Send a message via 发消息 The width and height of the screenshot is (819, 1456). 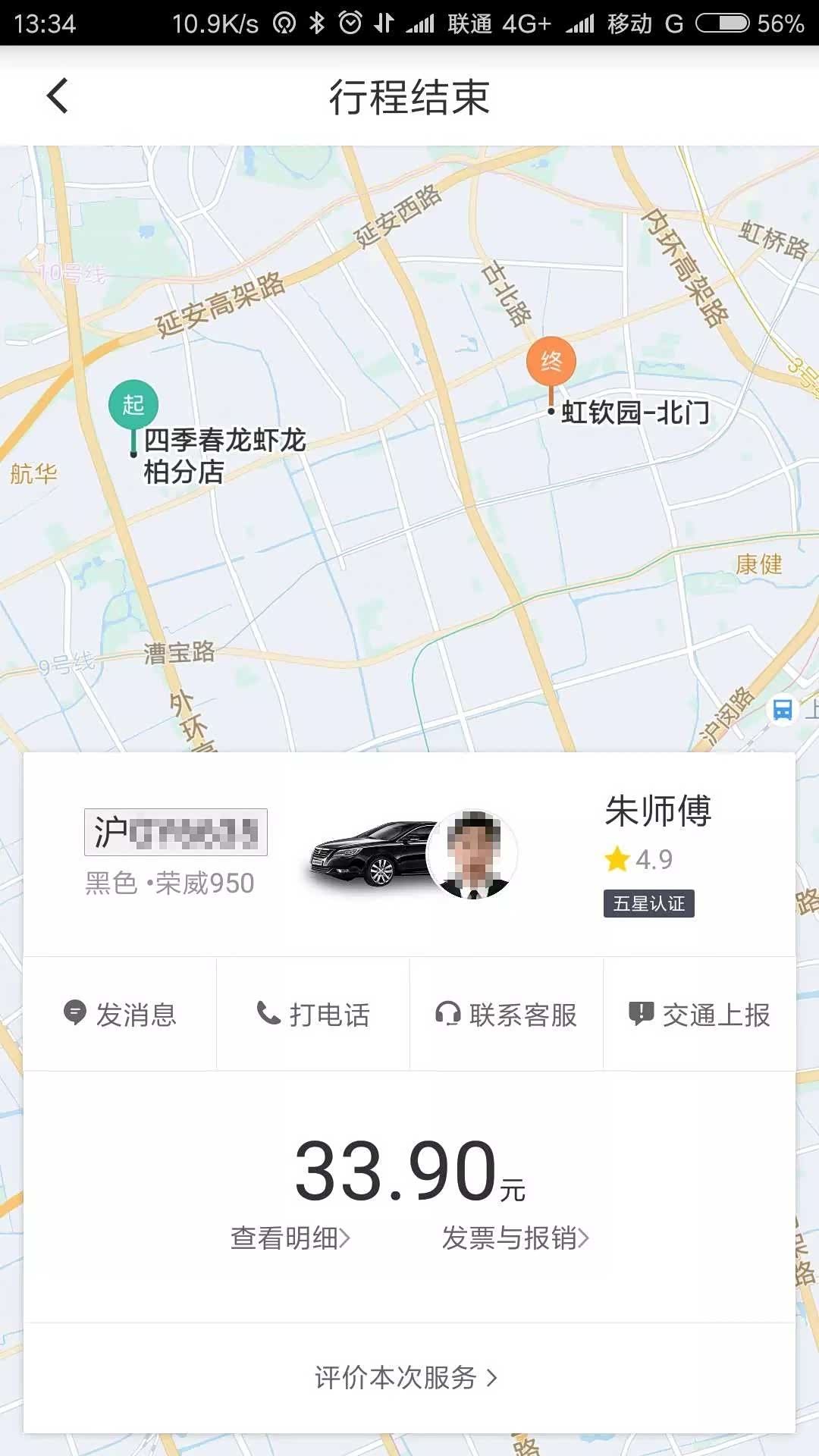pos(120,1014)
